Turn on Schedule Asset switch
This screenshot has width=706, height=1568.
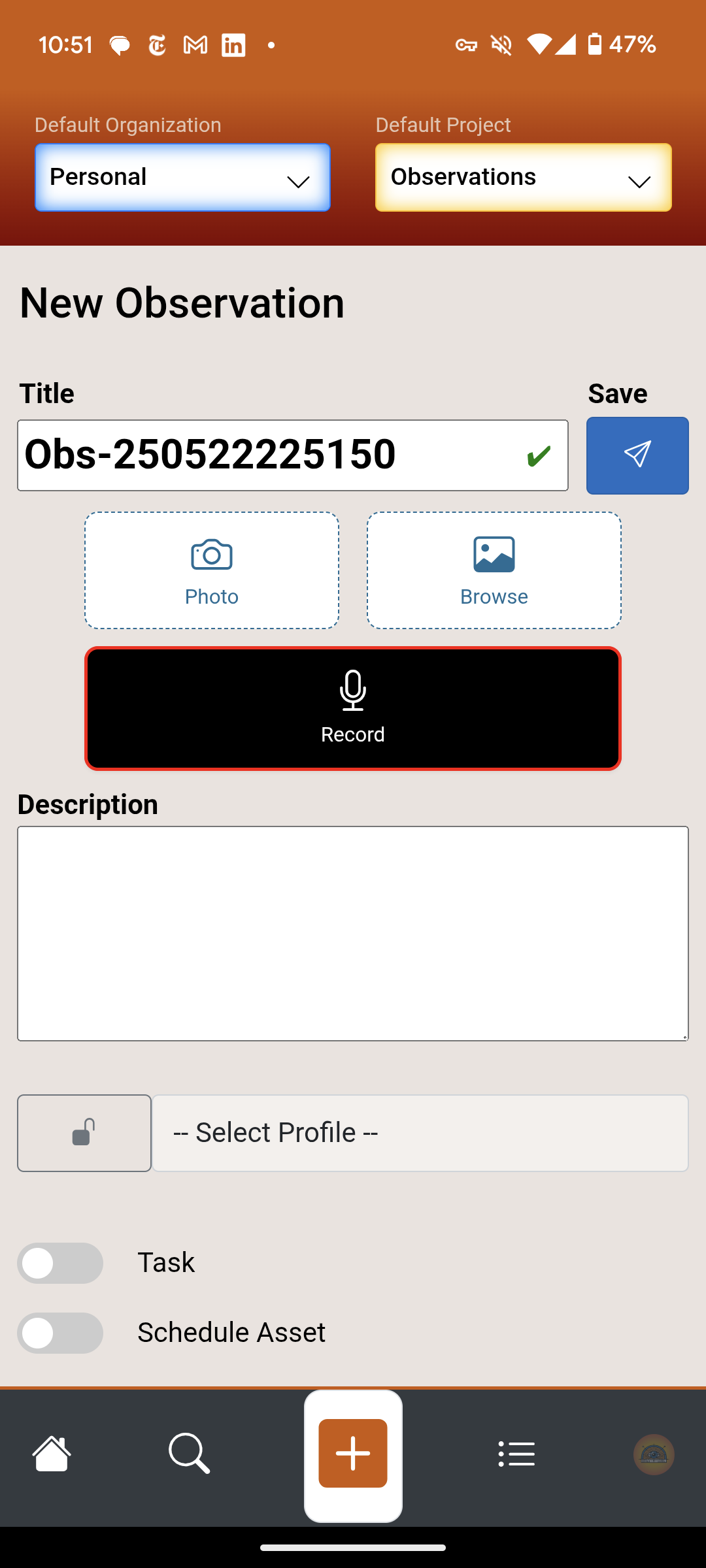[x=60, y=1333]
